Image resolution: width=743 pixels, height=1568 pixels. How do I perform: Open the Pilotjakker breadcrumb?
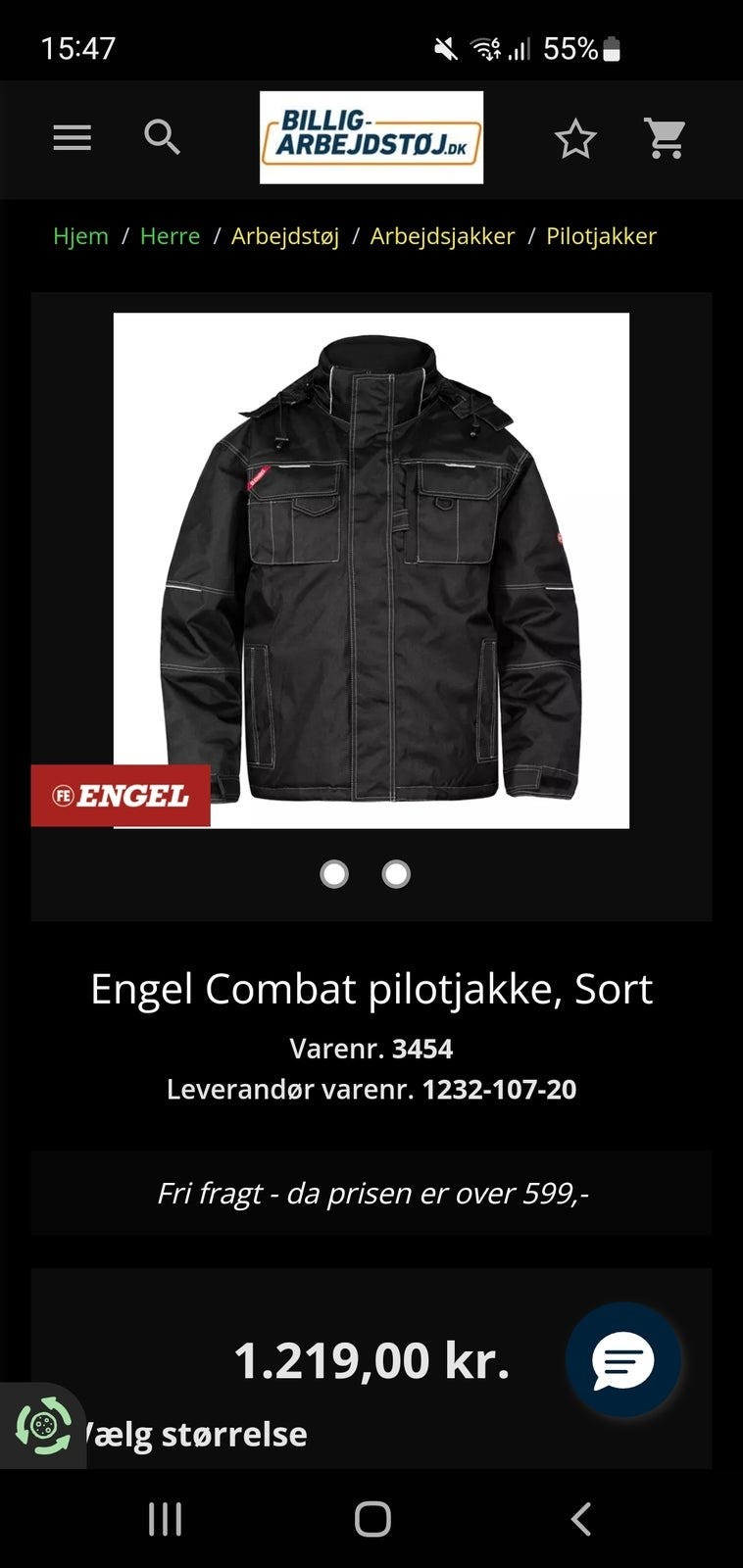coord(601,236)
